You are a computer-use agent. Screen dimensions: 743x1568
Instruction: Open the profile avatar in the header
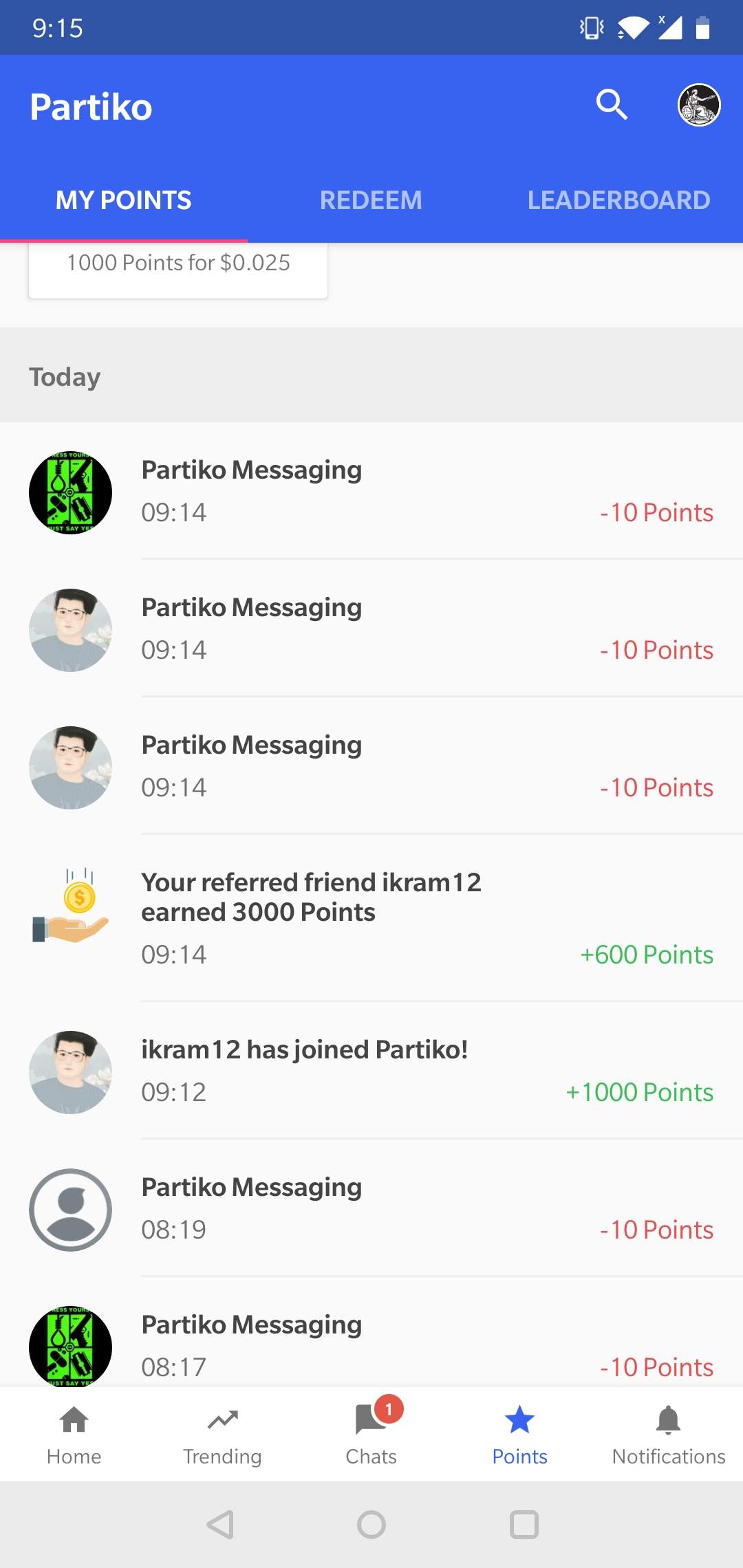699,105
